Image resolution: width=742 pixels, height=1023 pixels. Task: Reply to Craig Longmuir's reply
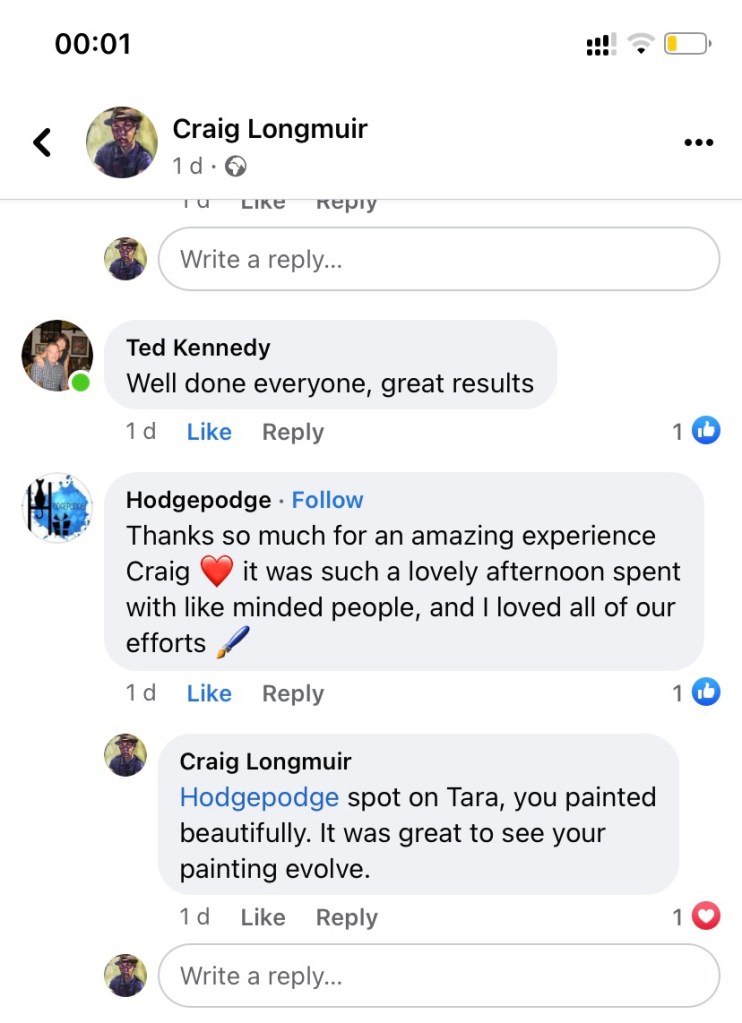(347, 917)
